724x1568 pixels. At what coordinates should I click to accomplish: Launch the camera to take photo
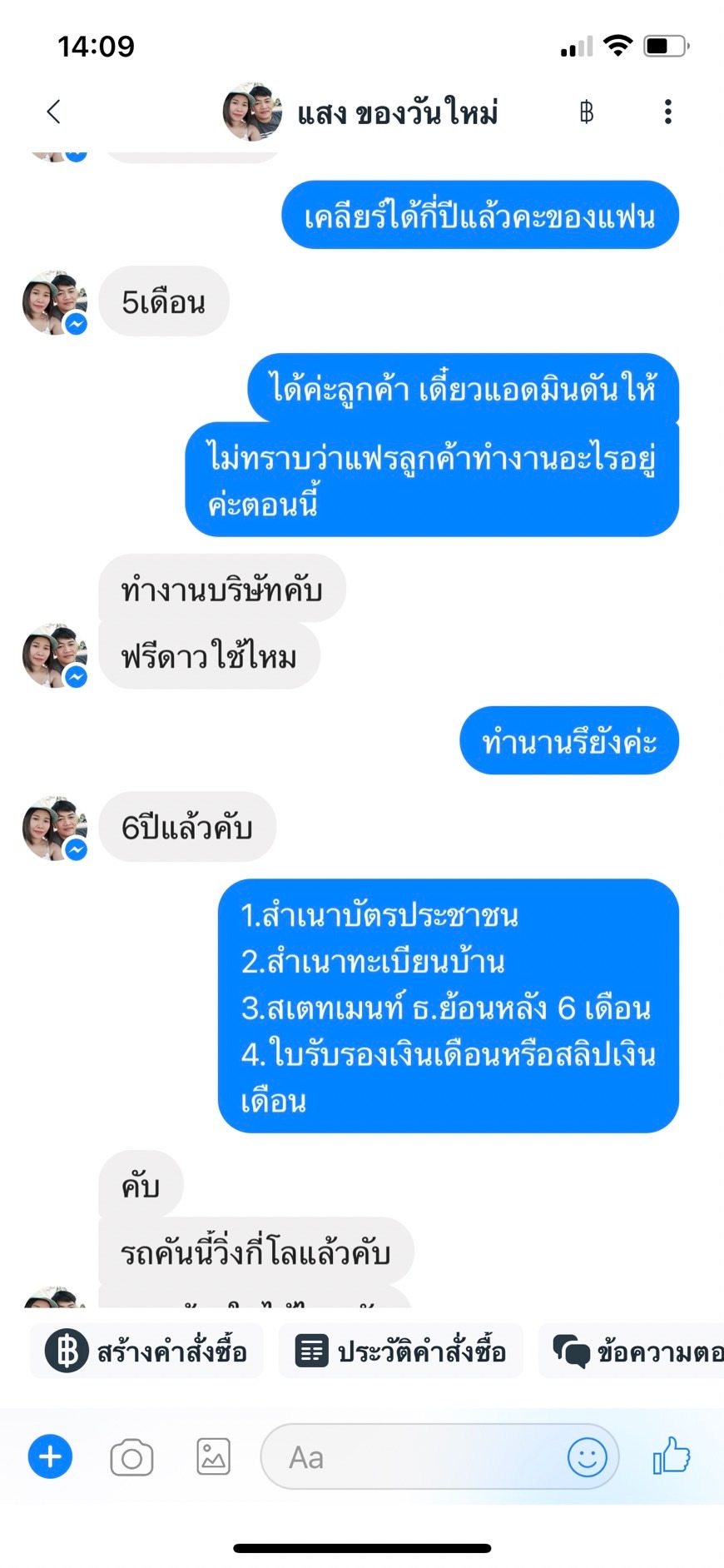(x=131, y=1456)
